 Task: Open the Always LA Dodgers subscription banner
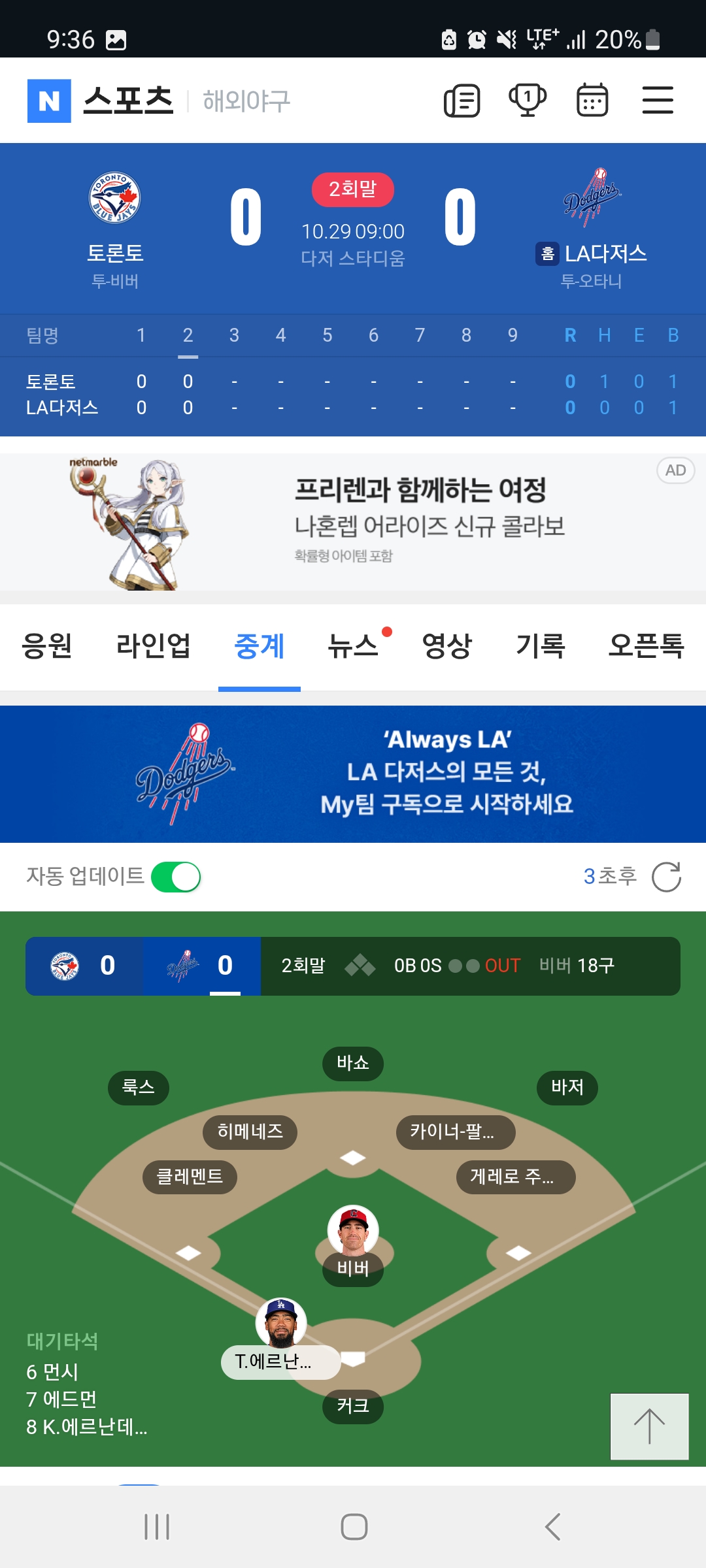(353, 774)
